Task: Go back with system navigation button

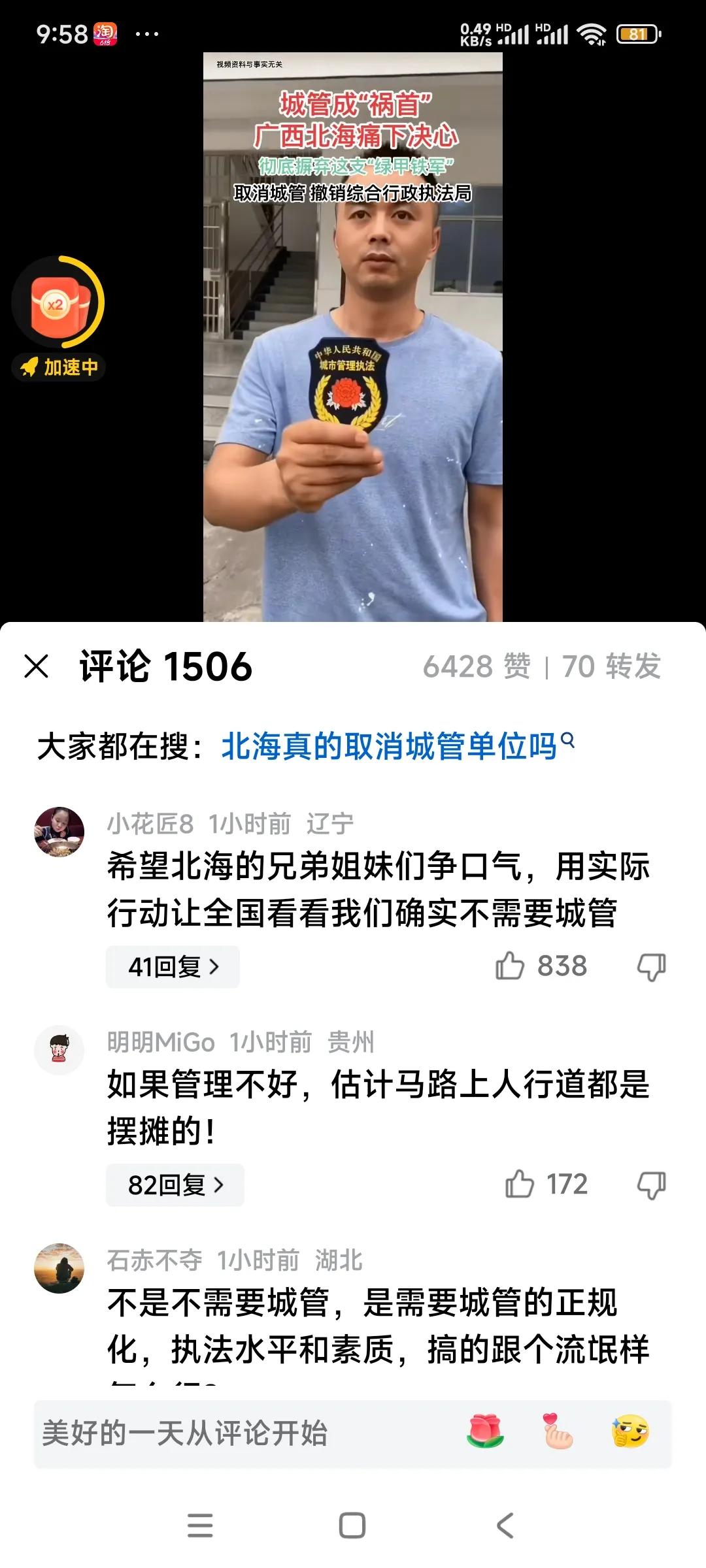Action: [505, 1526]
